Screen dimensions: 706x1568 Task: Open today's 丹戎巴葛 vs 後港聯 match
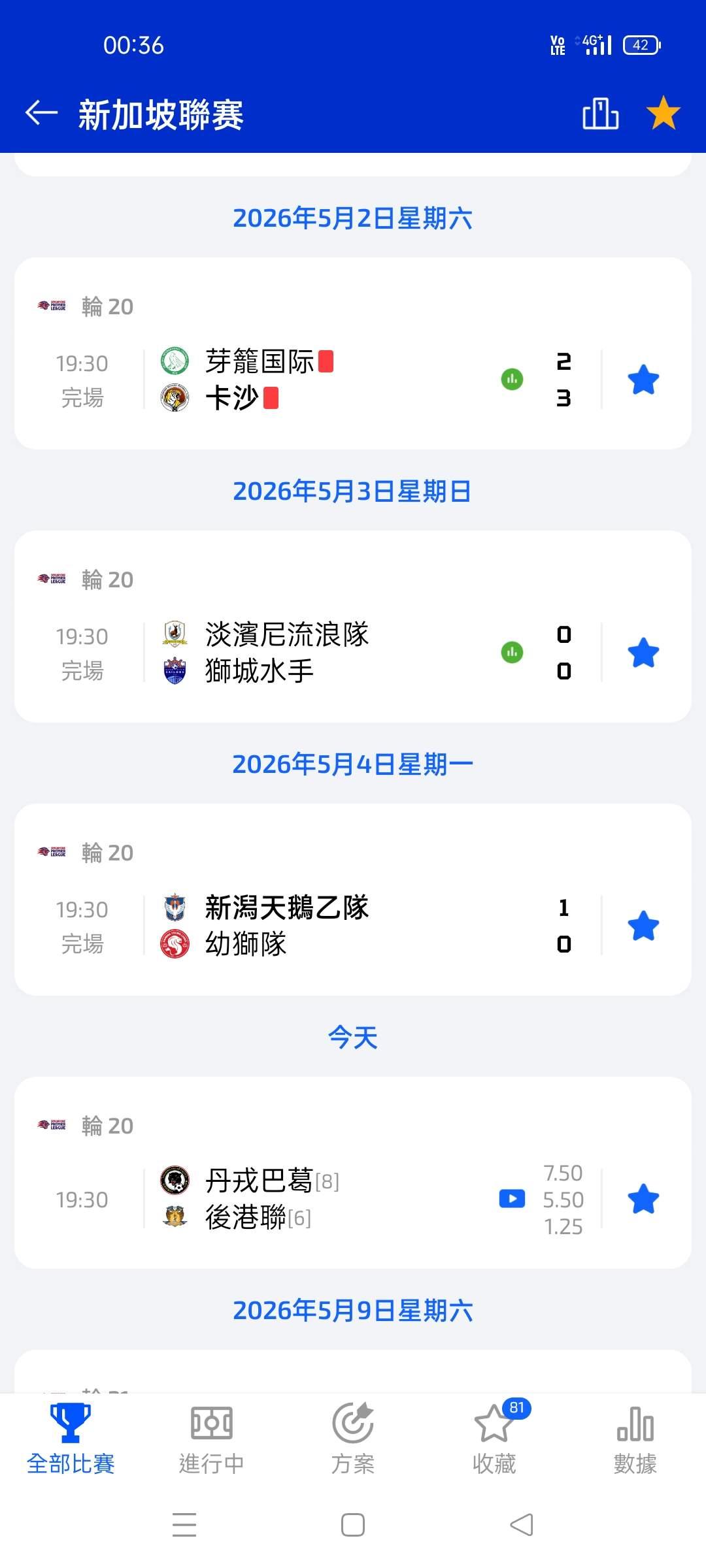[353, 1199]
